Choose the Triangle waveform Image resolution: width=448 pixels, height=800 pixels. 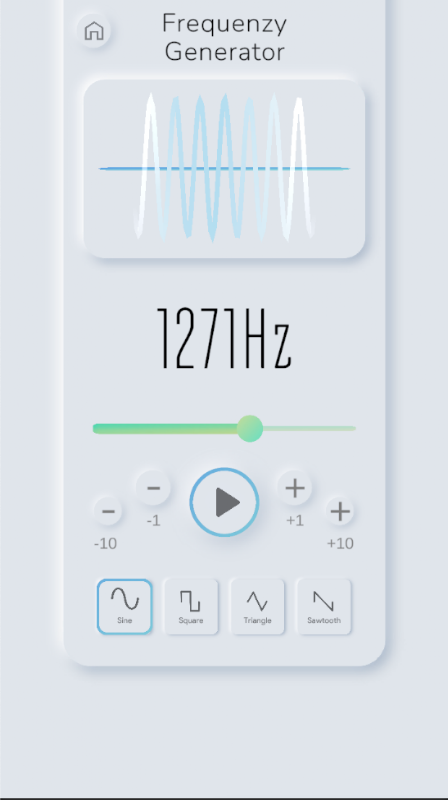point(258,607)
